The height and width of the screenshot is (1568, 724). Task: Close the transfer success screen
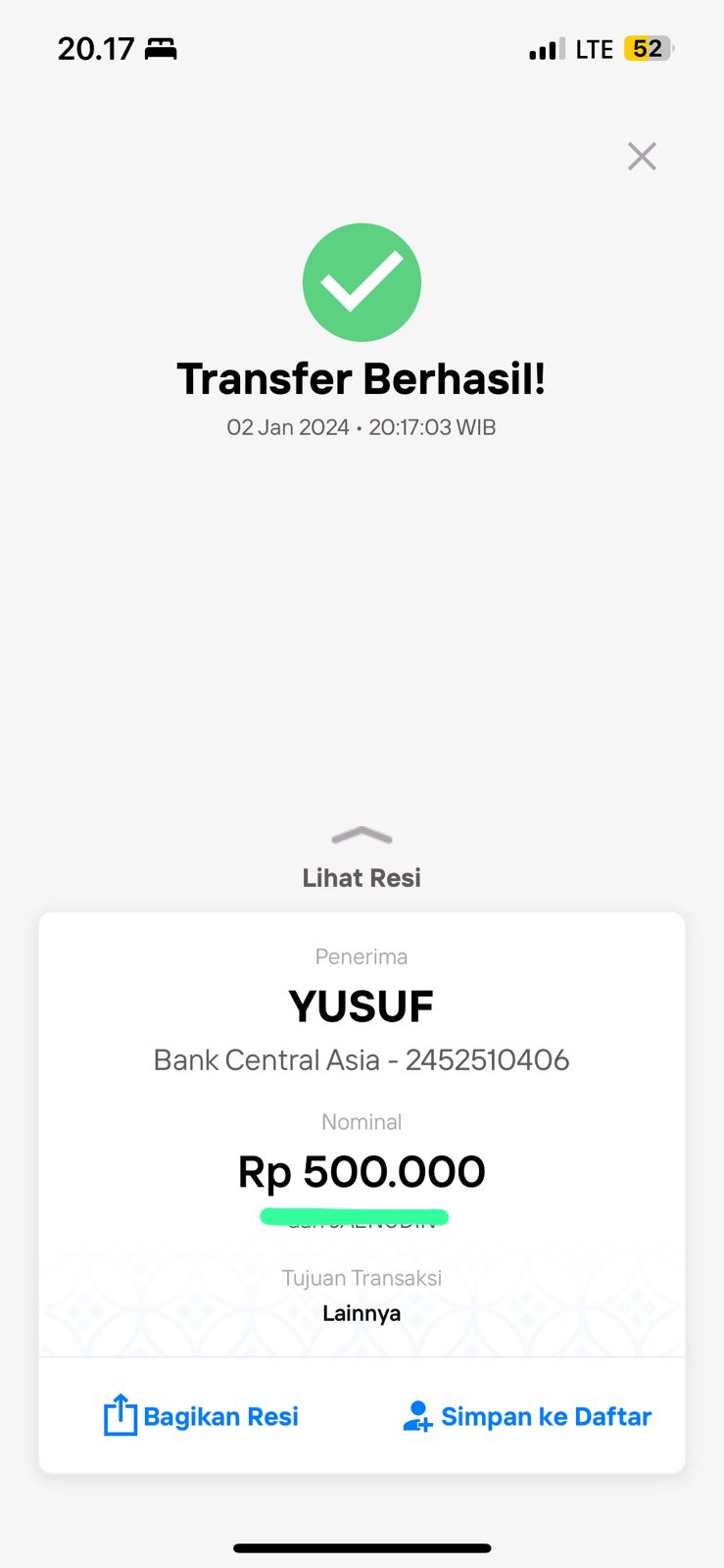[642, 156]
